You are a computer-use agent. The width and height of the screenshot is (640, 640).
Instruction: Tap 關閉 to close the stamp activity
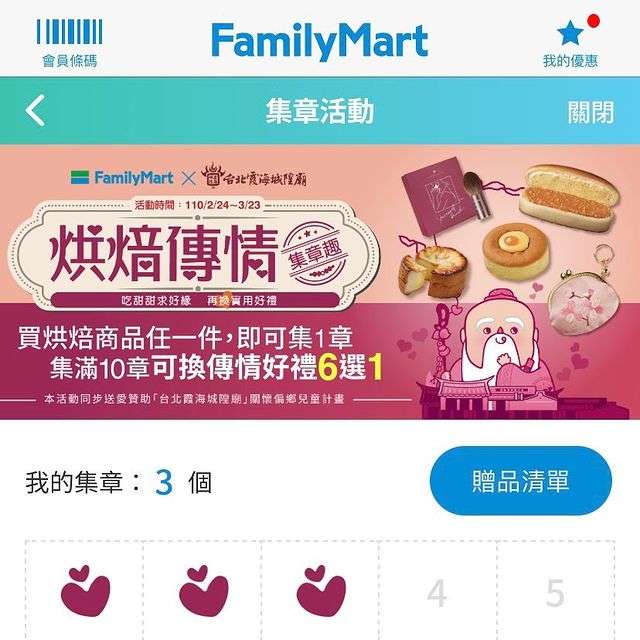(590, 111)
